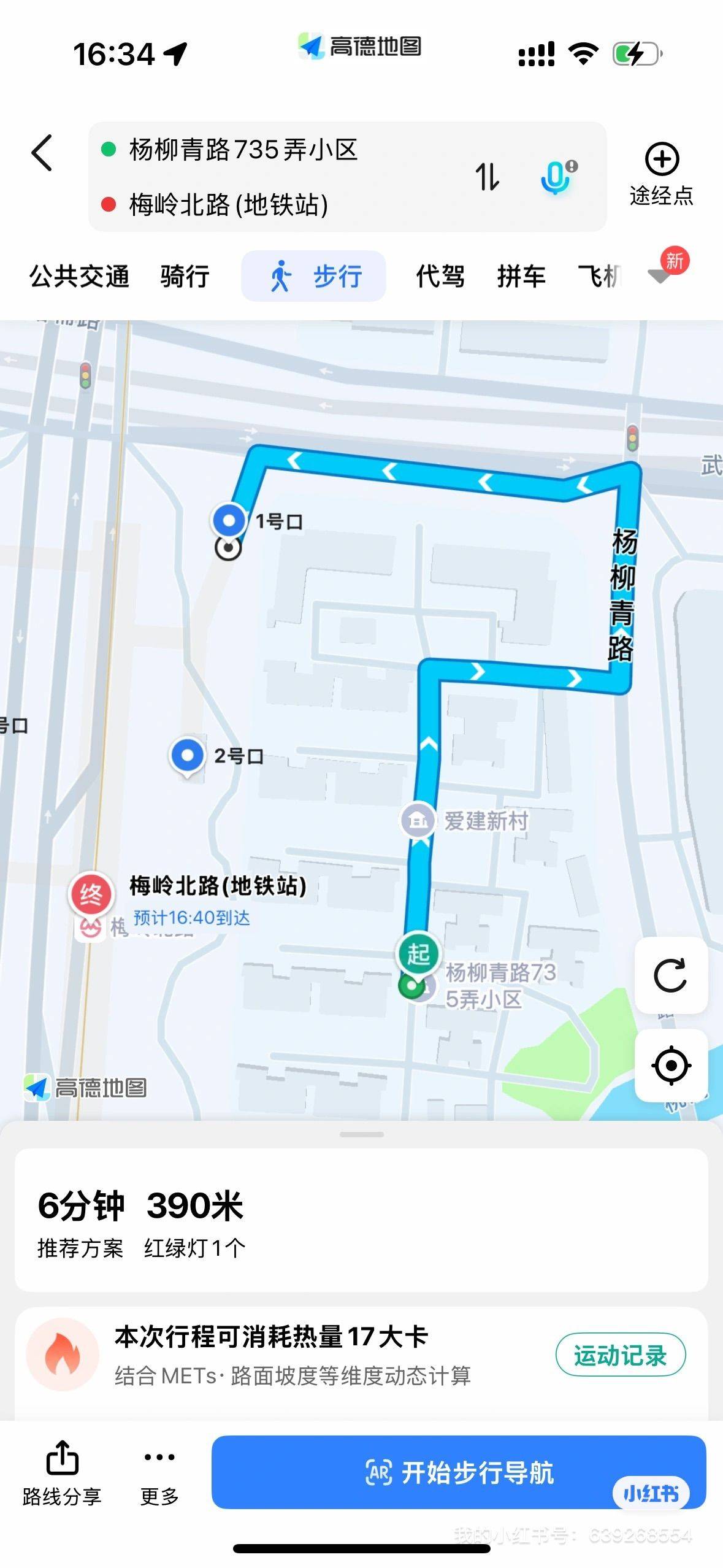This screenshot has width=723, height=1568.
Task: Add a waypoint with 途经点
Action: pos(661,173)
